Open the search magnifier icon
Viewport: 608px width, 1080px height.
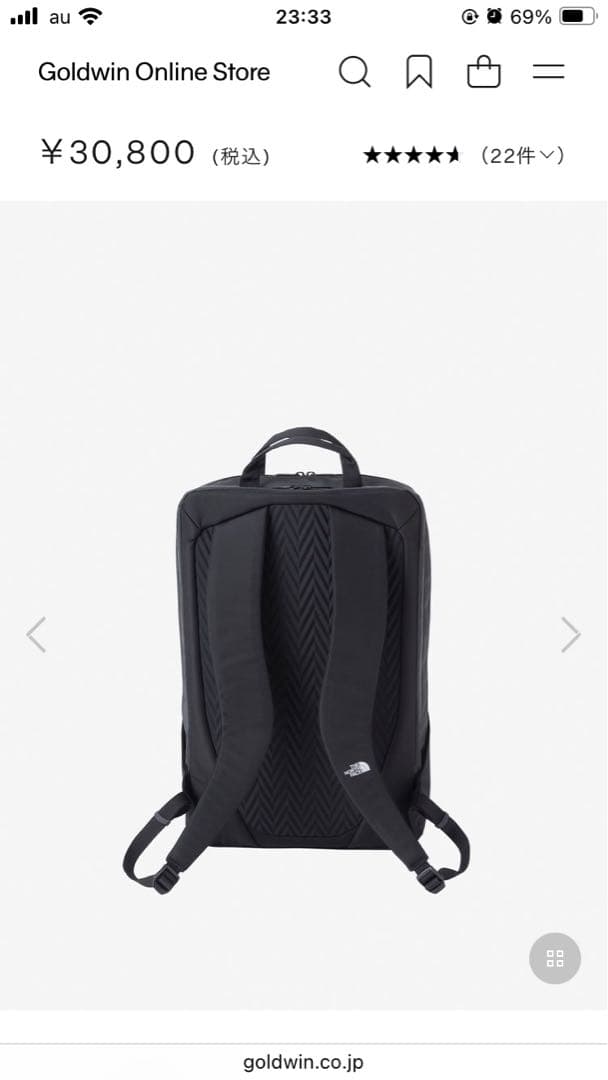[354, 72]
